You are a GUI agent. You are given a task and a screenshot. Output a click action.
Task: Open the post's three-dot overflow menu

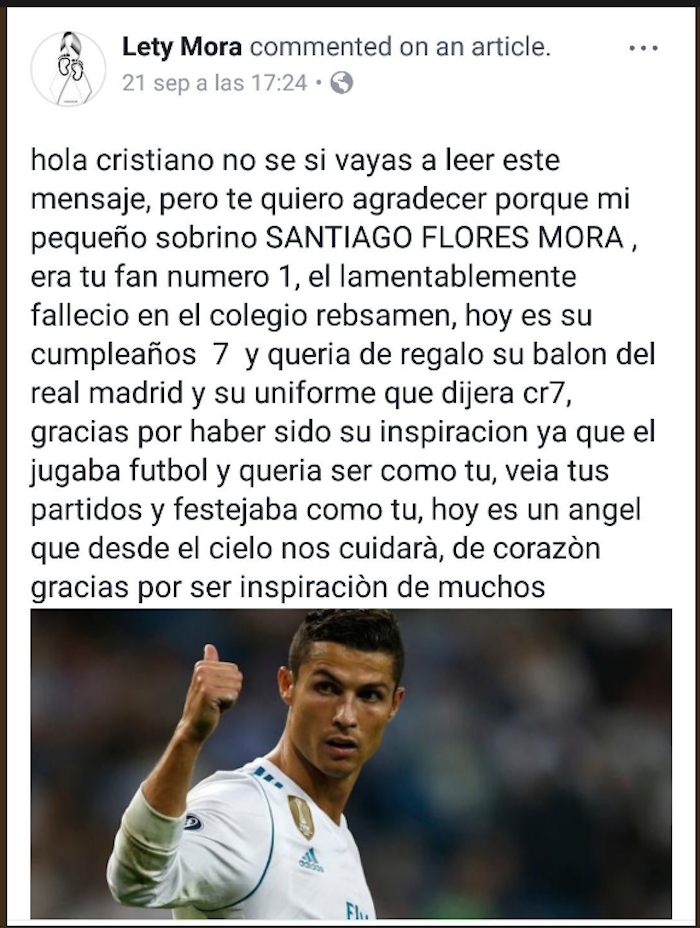[x=644, y=47]
